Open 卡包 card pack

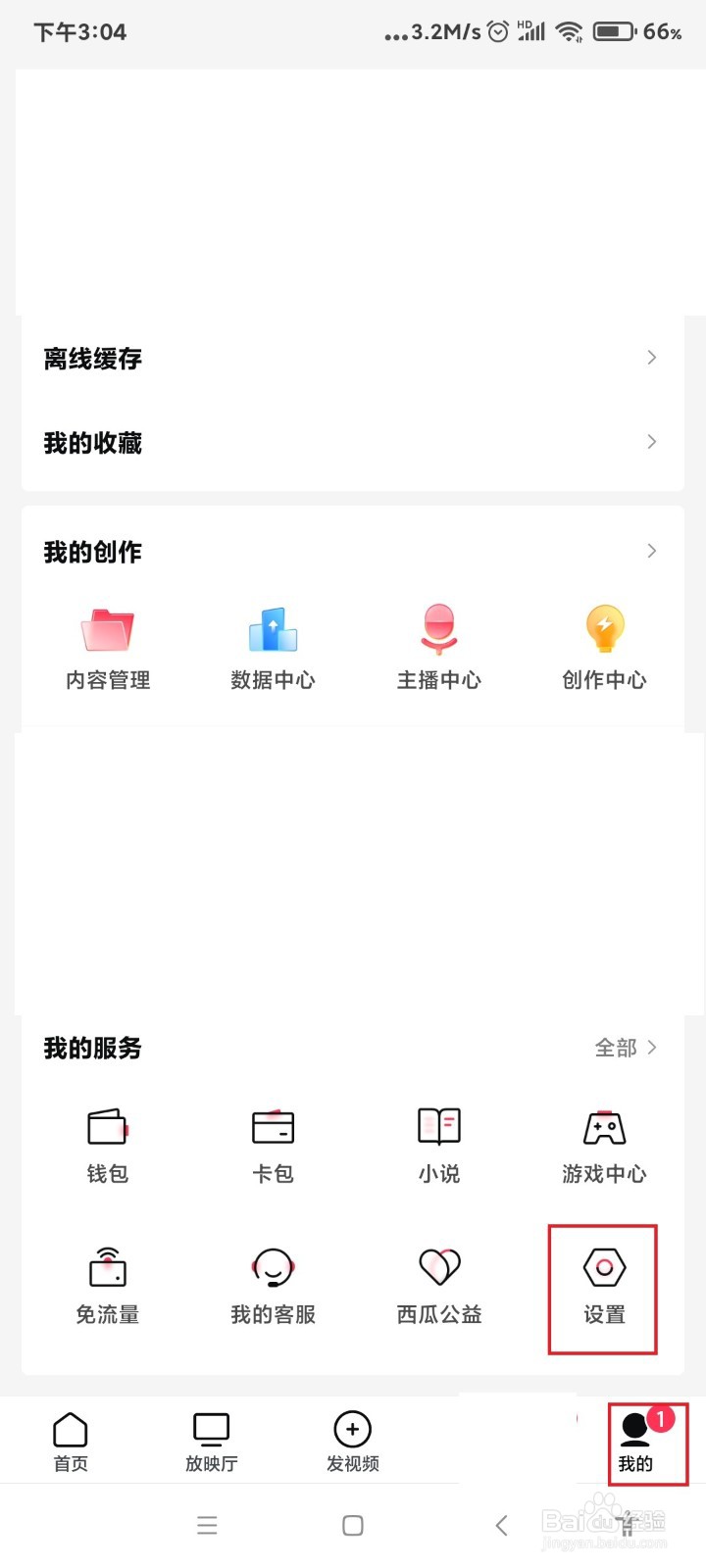click(x=273, y=1146)
